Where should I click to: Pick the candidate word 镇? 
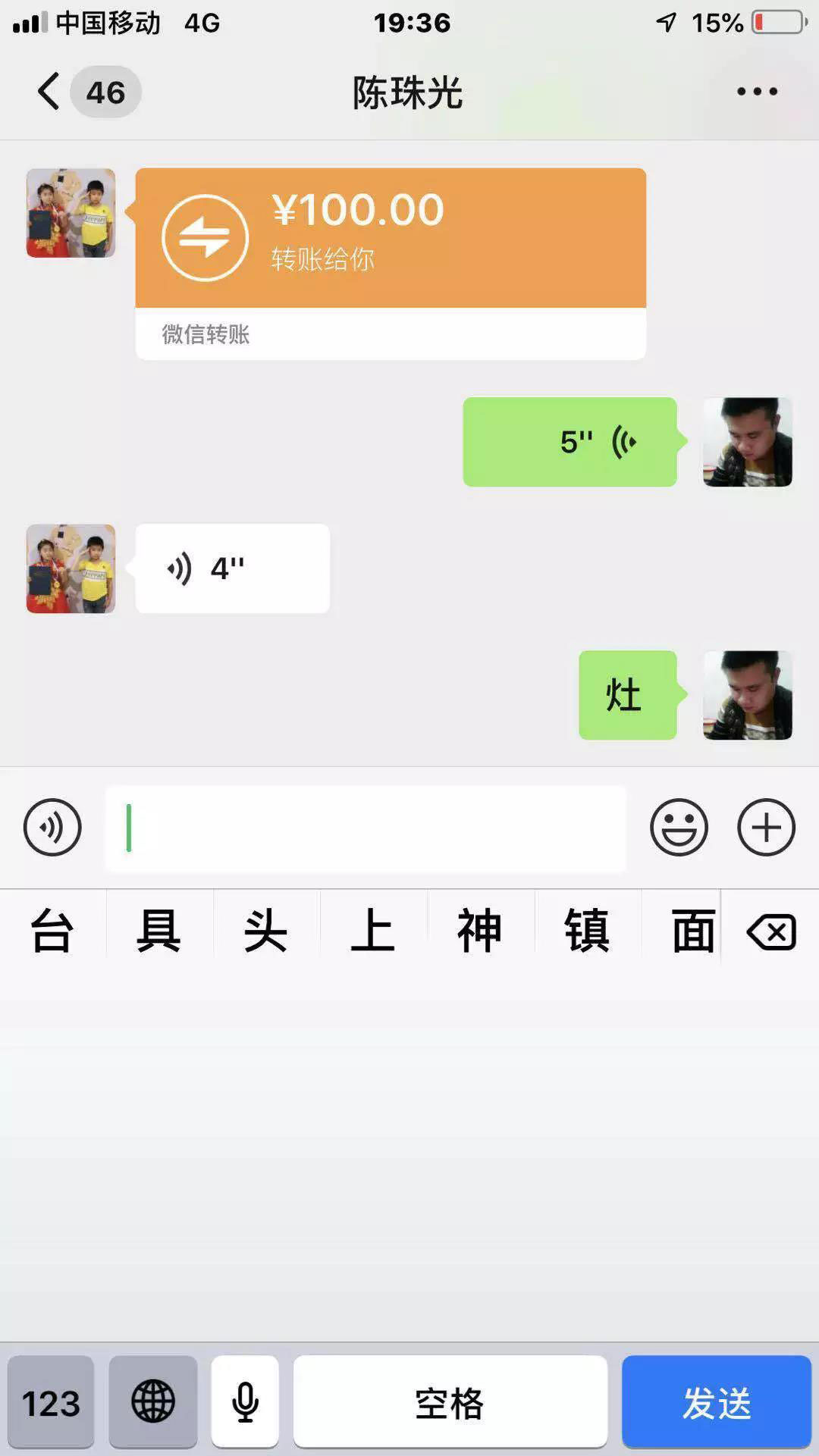pyautogui.click(x=586, y=931)
